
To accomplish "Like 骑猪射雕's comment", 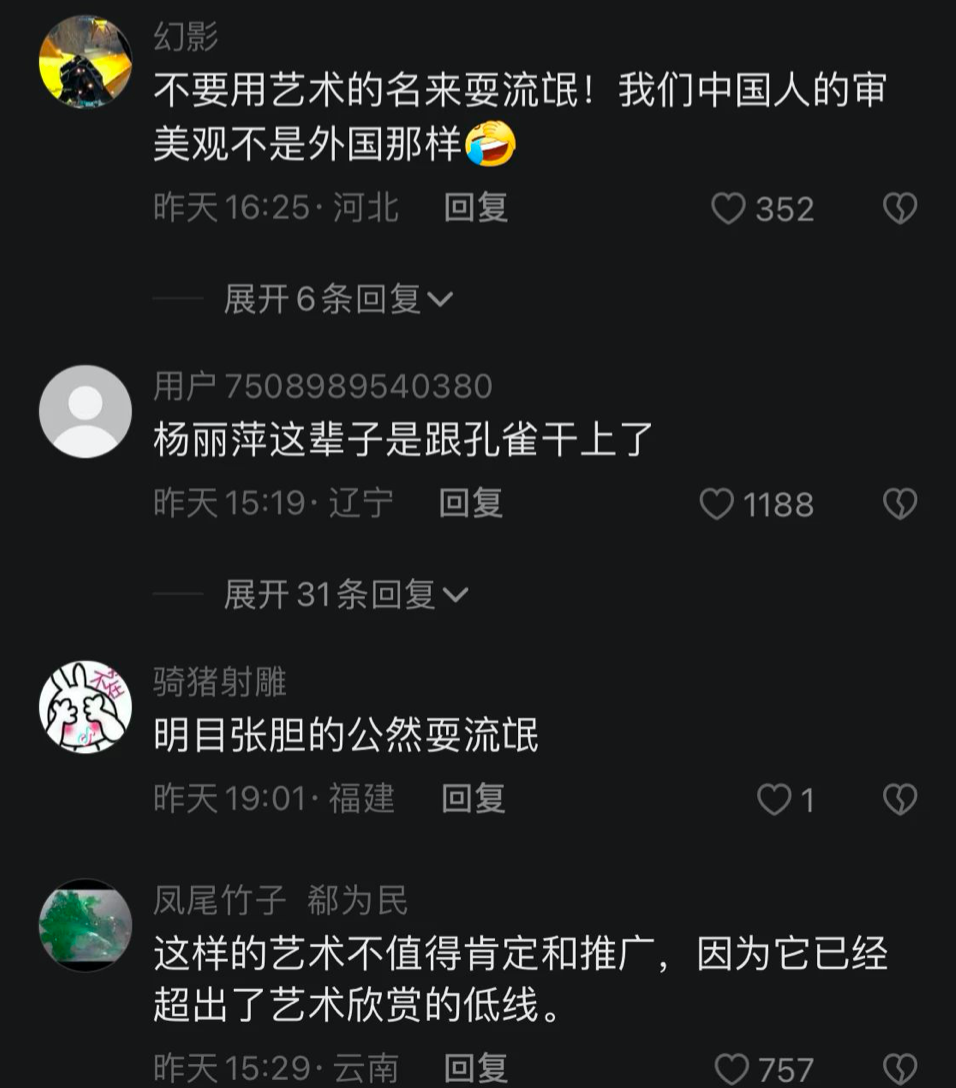I will point(773,799).
